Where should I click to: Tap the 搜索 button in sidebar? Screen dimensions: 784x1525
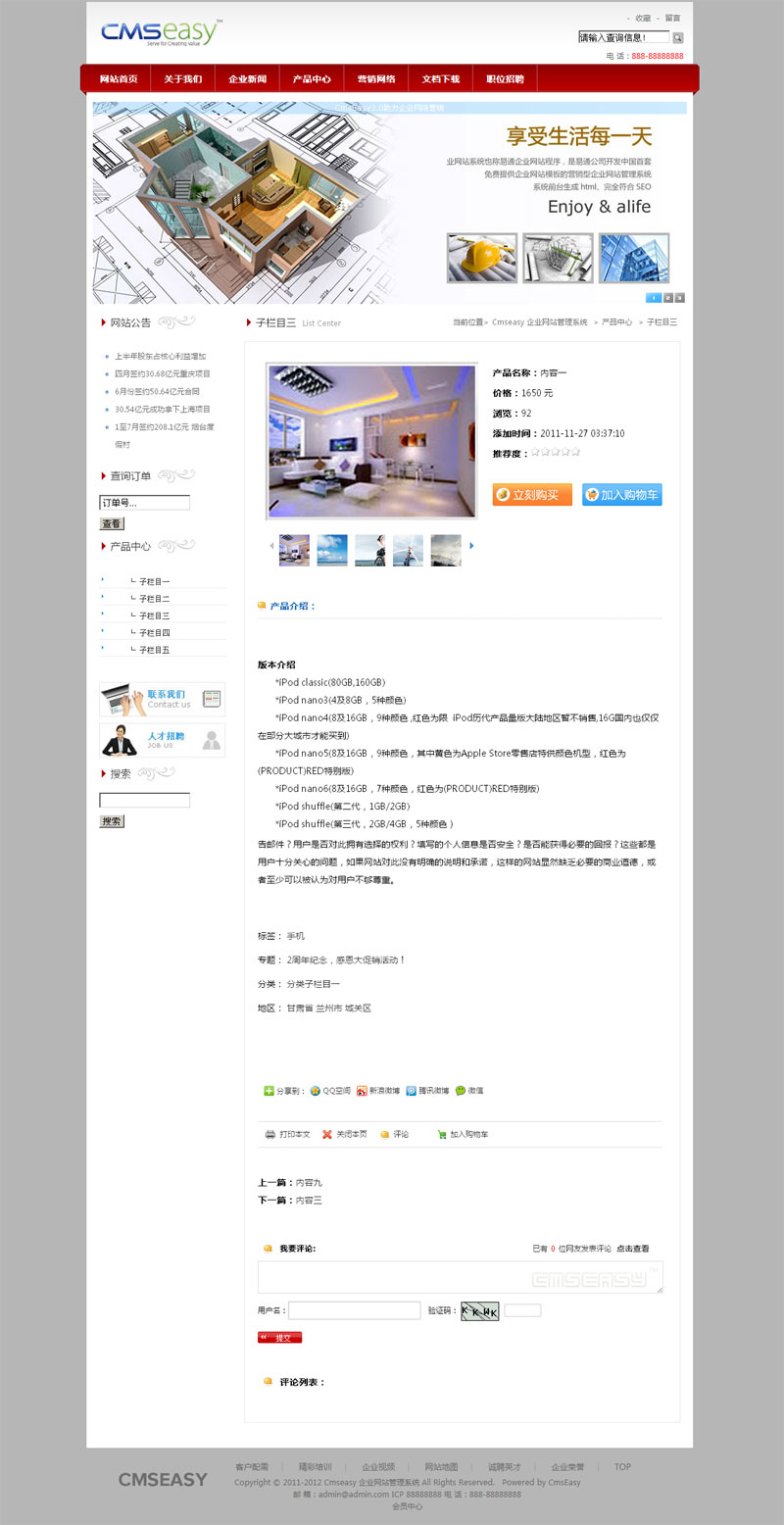click(x=112, y=821)
